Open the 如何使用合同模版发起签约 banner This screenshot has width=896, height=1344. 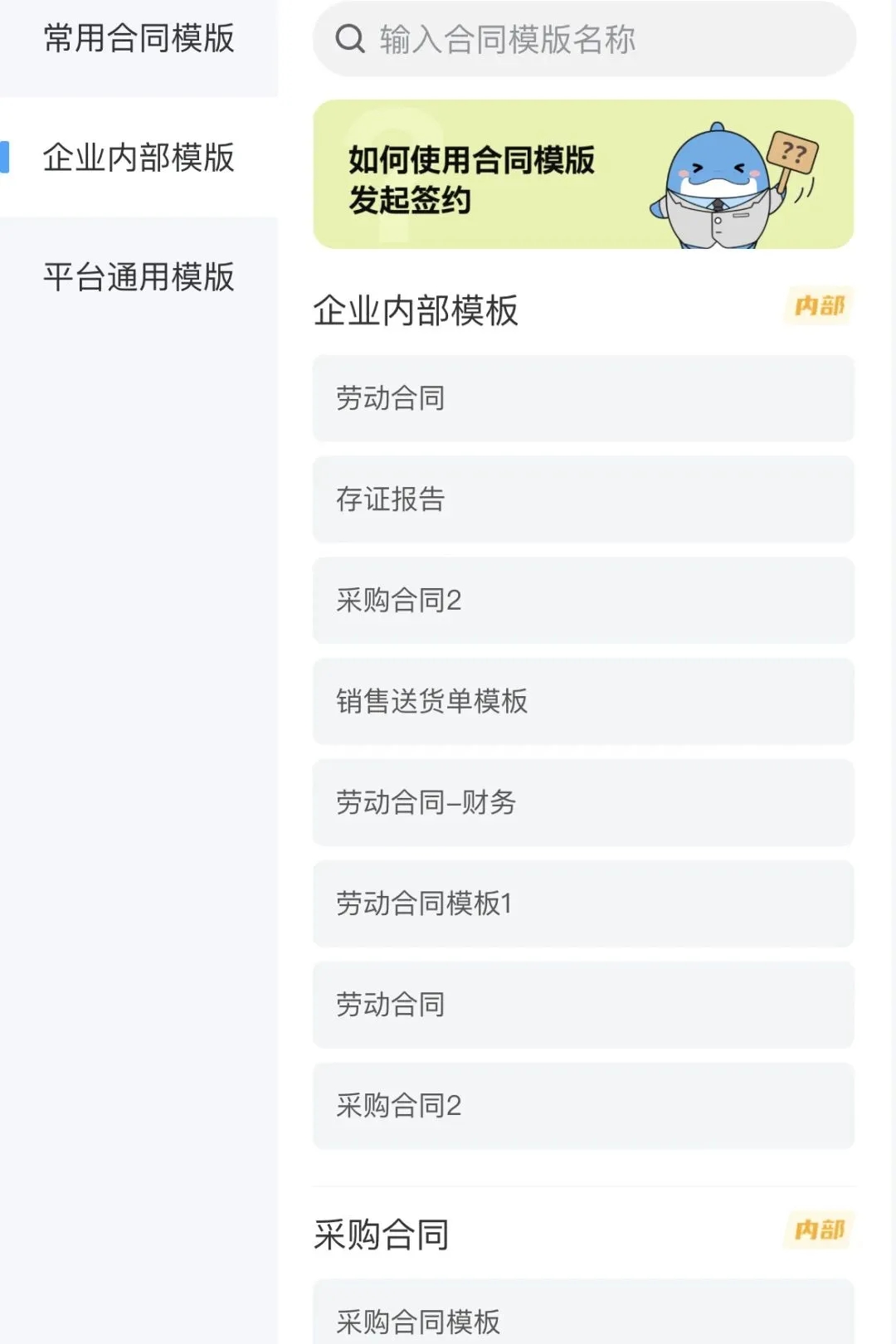coord(583,175)
